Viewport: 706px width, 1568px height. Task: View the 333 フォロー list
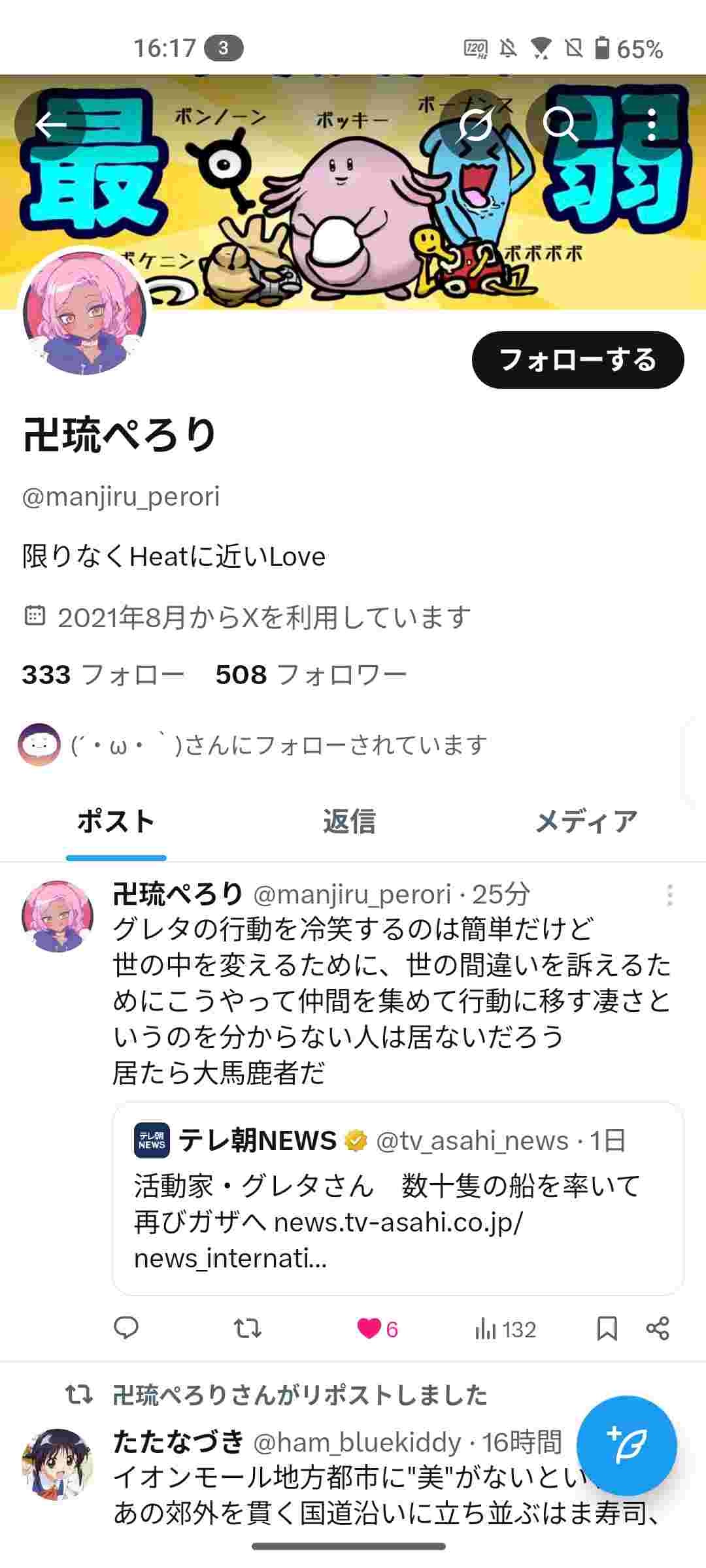103,674
